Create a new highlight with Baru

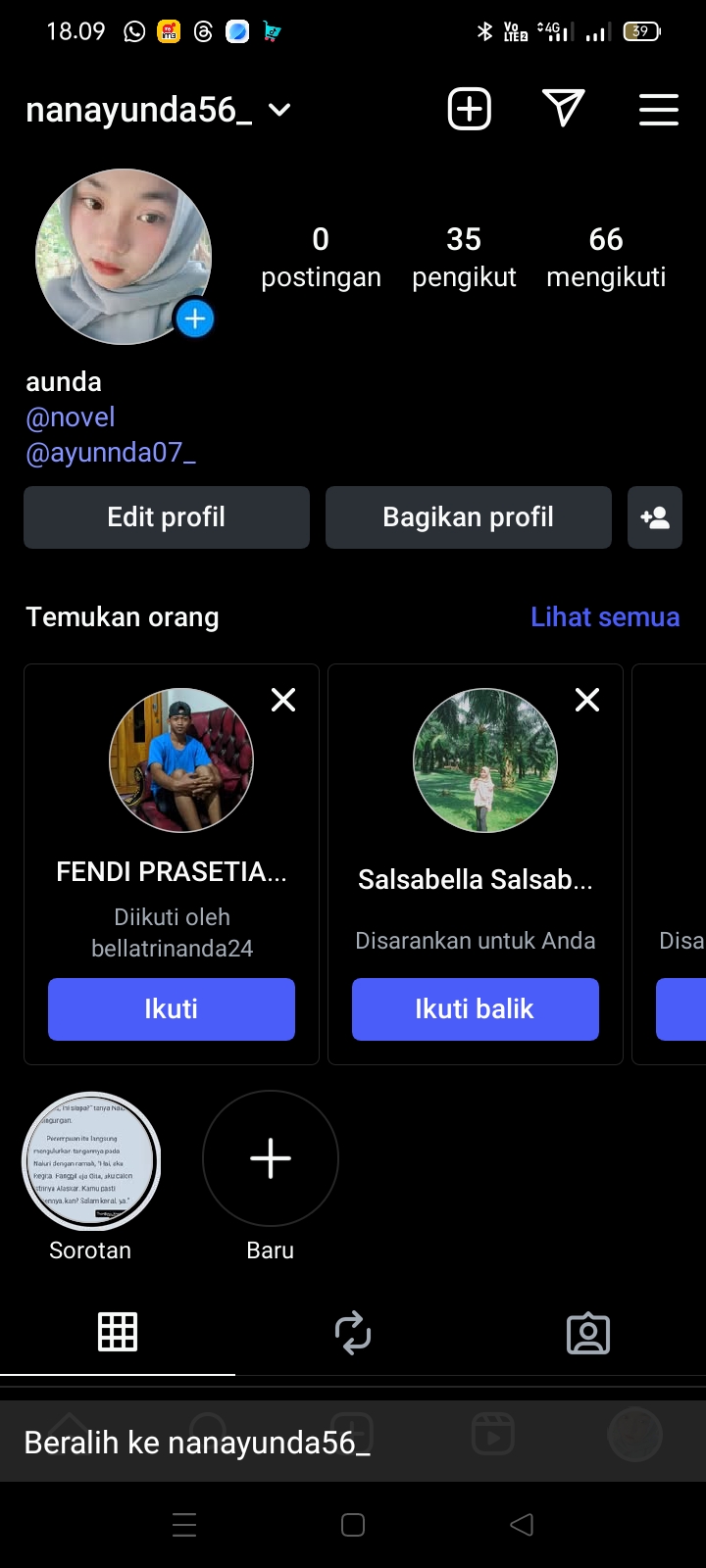click(x=271, y=1159)
